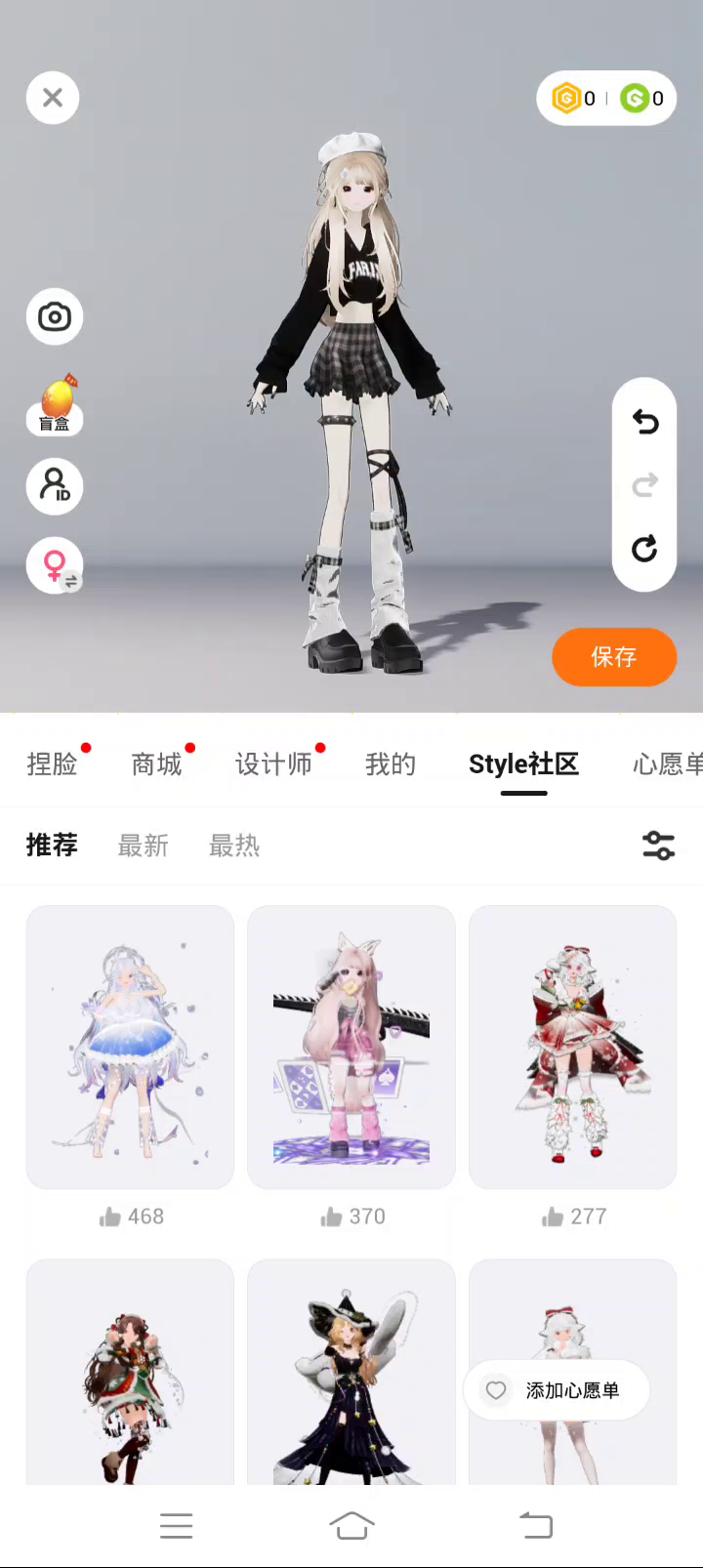Switch to the 心愿单 tab
The width and height of the screenshot is (703, 1568).
[x=666, y=764]
